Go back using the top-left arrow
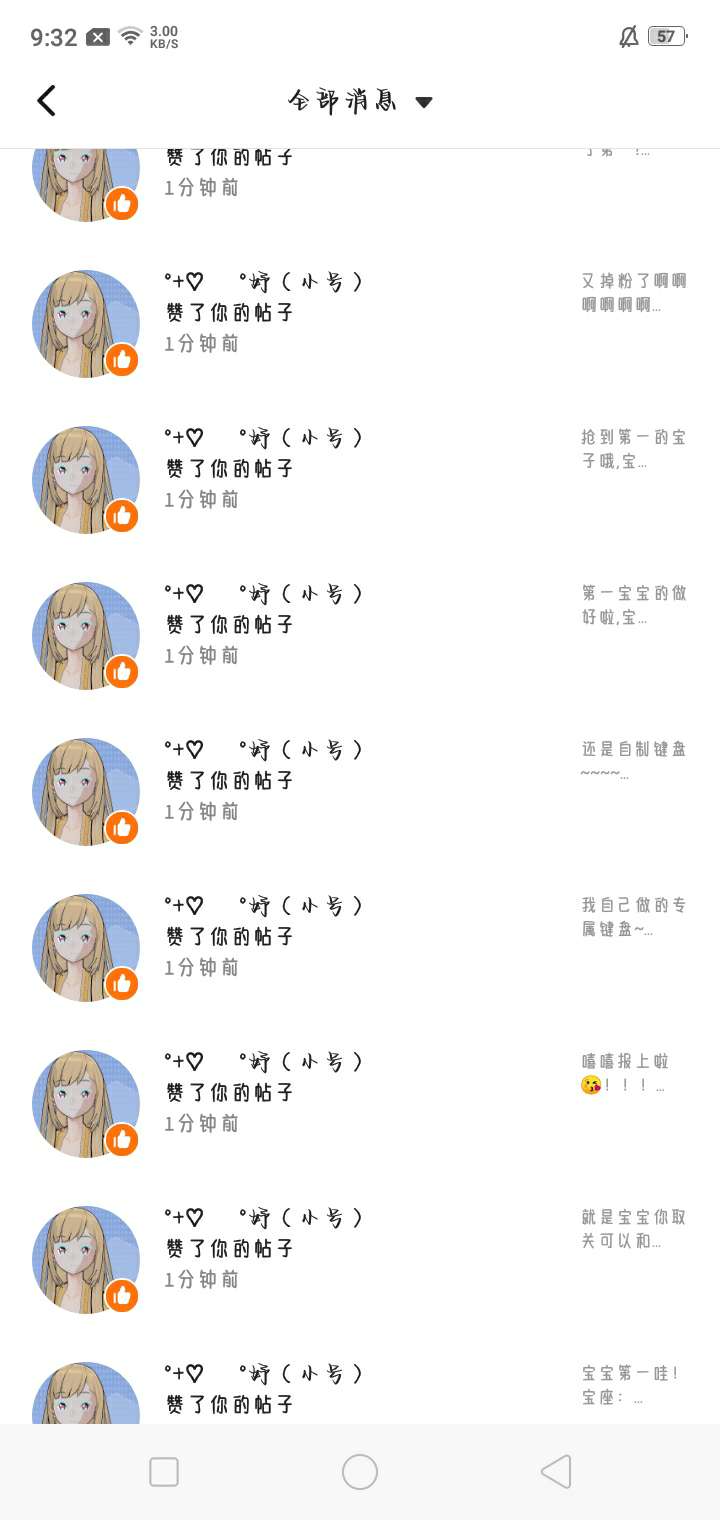720x1520 pixels. pyautogui.click(x=46, y=101)
